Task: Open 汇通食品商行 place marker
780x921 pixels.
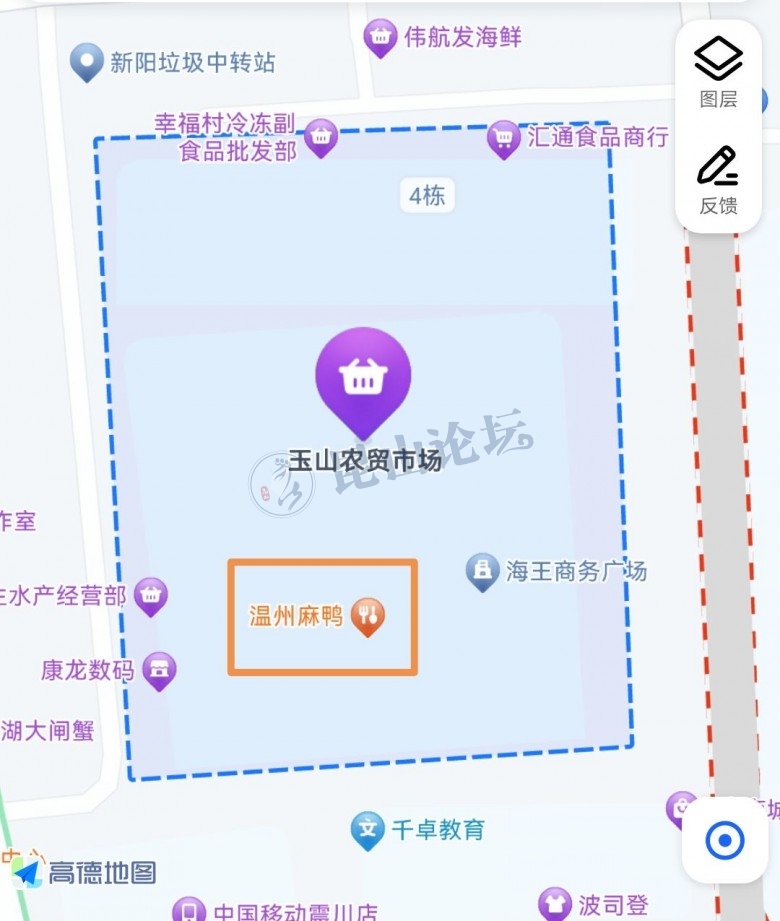Action: click(503, 138)
